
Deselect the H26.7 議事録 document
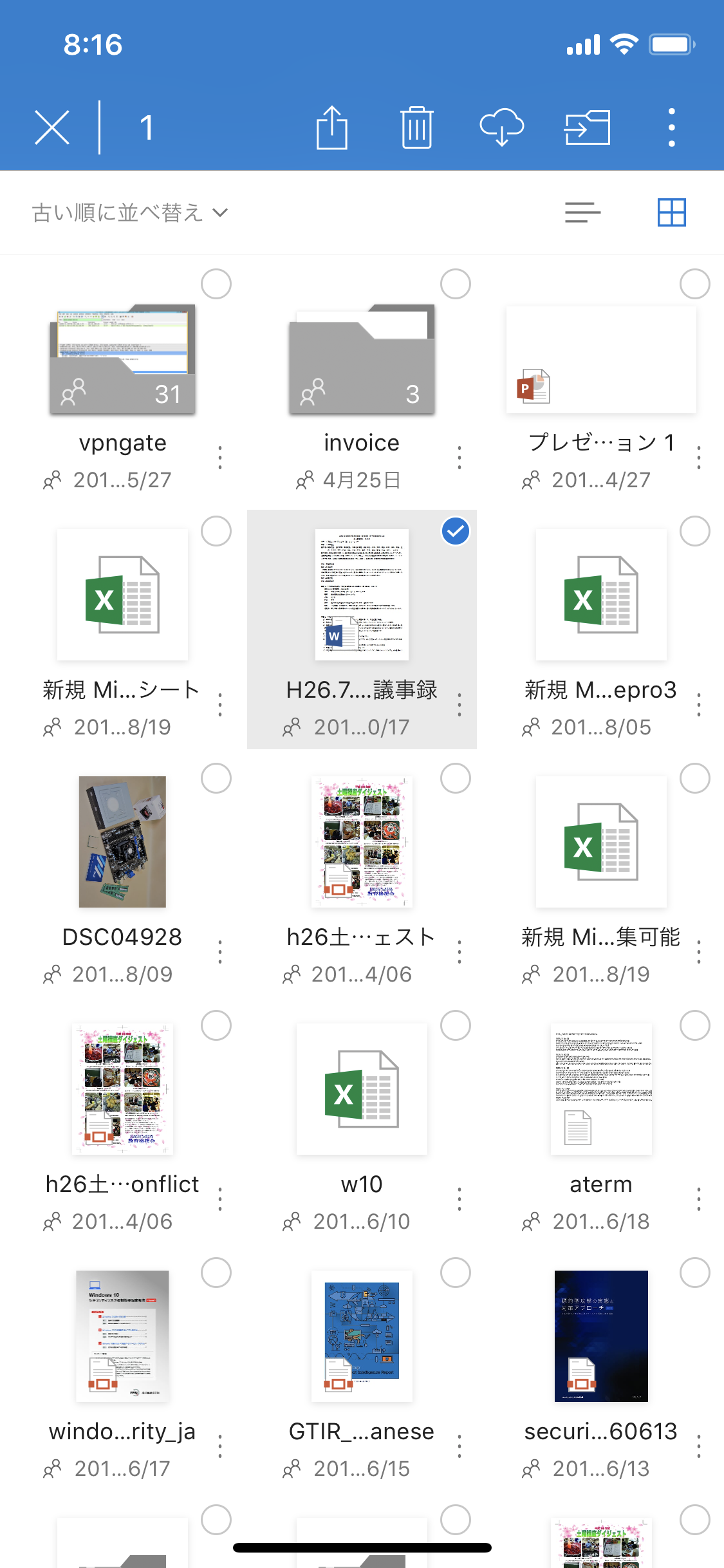click(x=456, y=530)
